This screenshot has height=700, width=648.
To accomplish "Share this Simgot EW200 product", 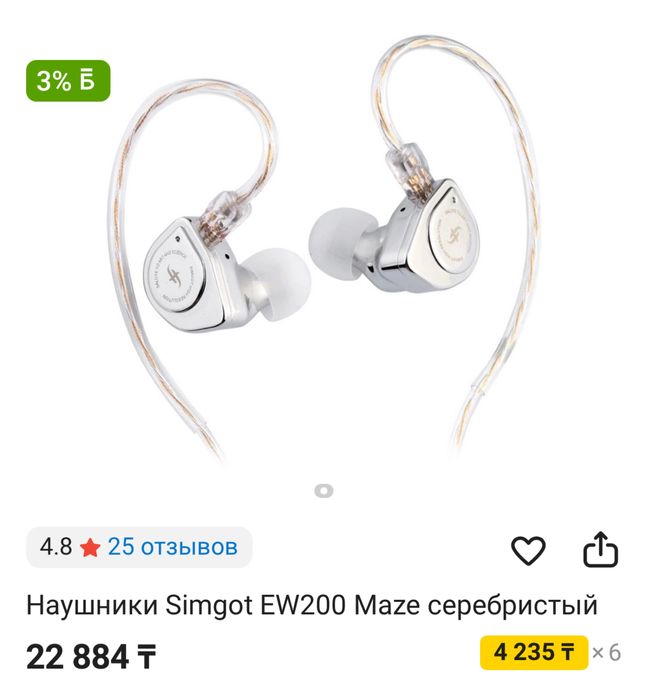I will coord(600,549).
